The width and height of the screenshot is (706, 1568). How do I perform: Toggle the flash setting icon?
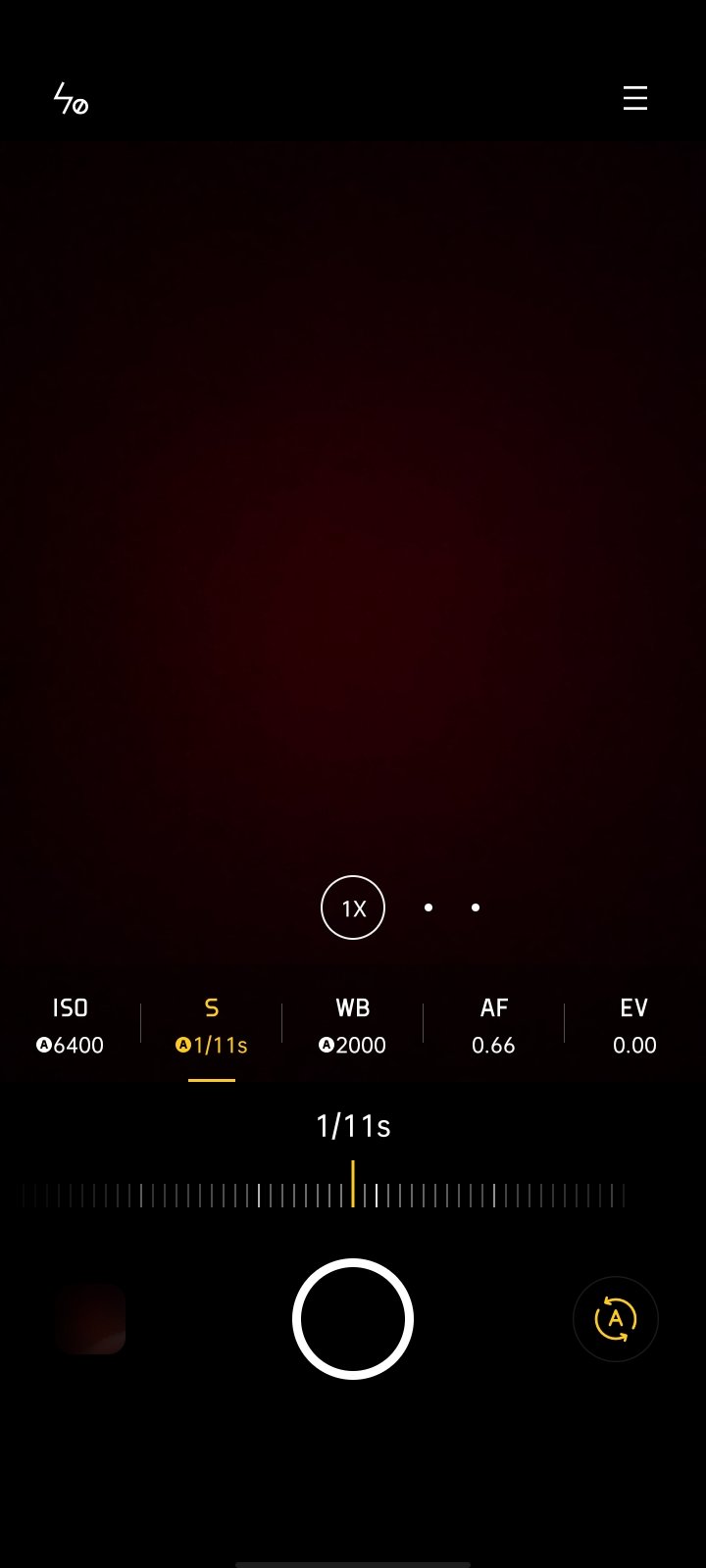pyautogui.click(x=71, y=99)
